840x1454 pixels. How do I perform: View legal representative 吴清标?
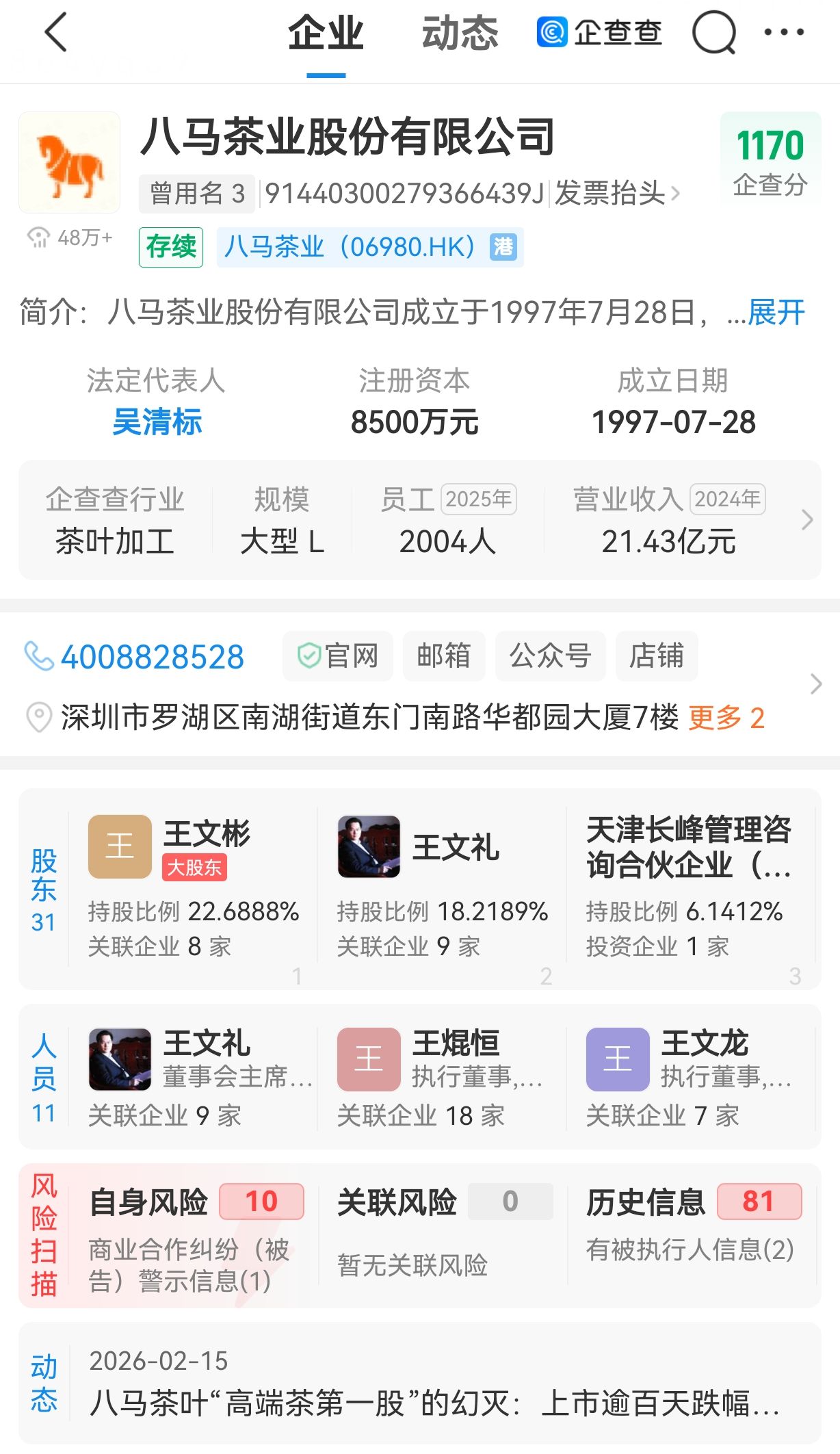(157, 421)
